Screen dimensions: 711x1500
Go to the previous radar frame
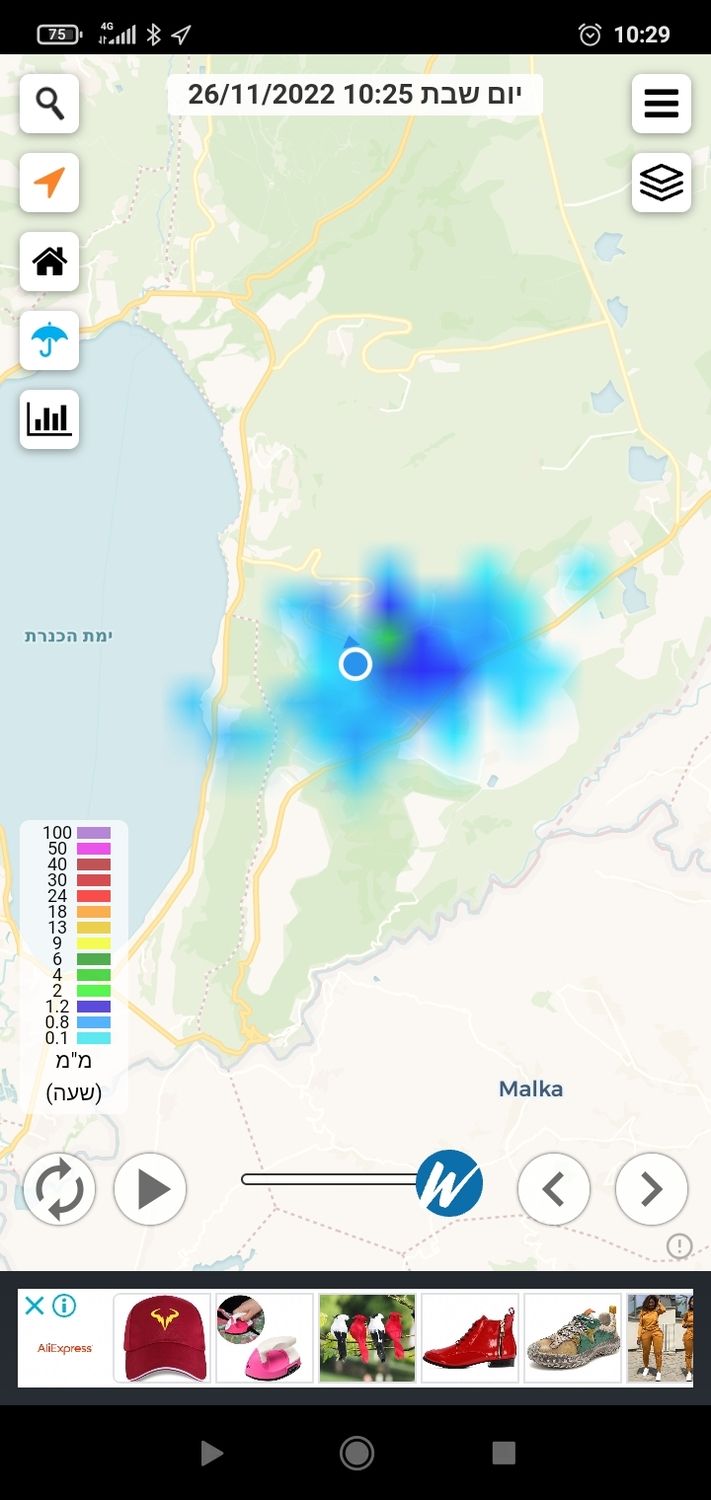pos(553,1189)
